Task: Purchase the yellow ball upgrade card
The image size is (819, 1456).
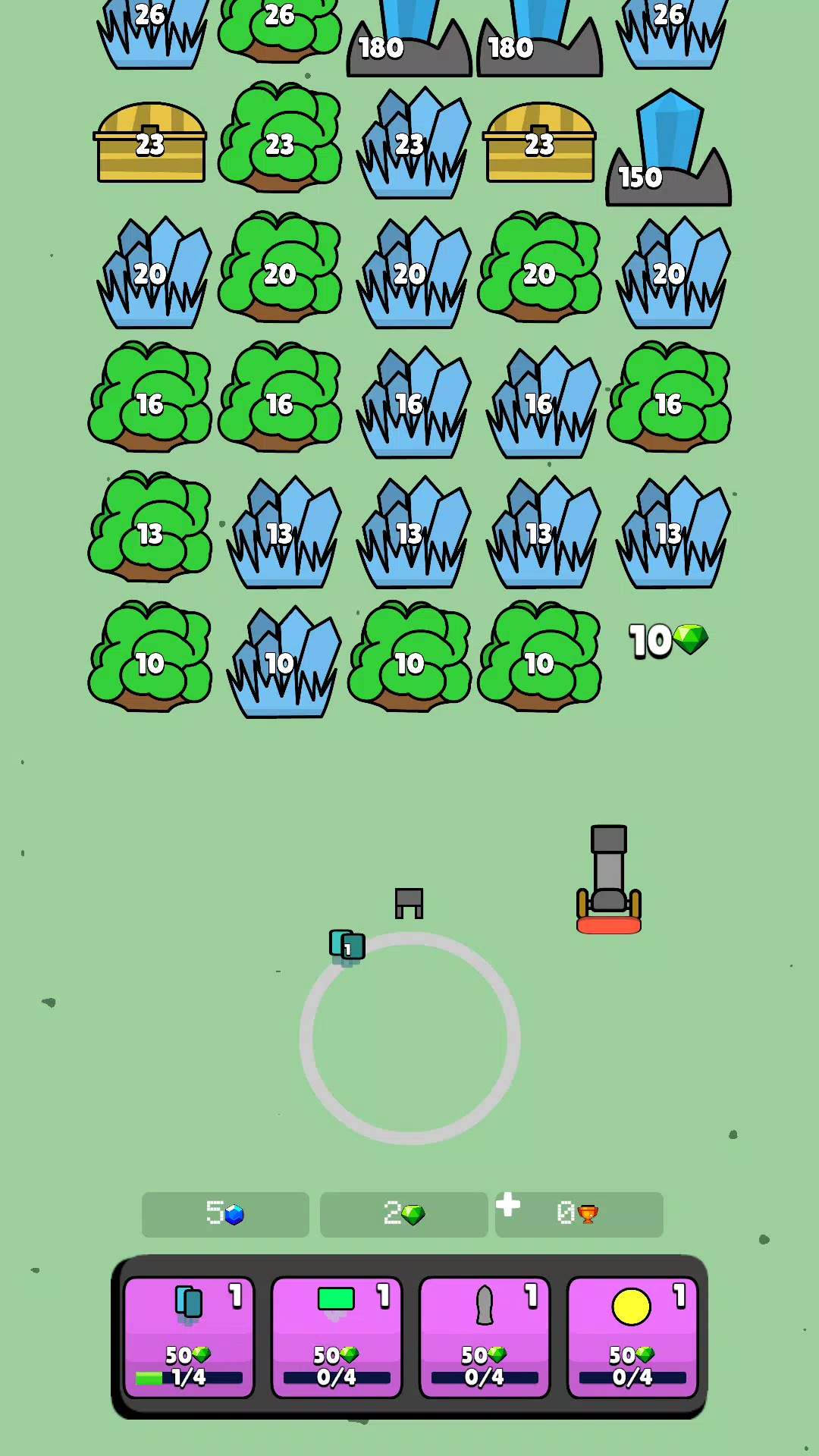Action: click(x=632, y=1336)
